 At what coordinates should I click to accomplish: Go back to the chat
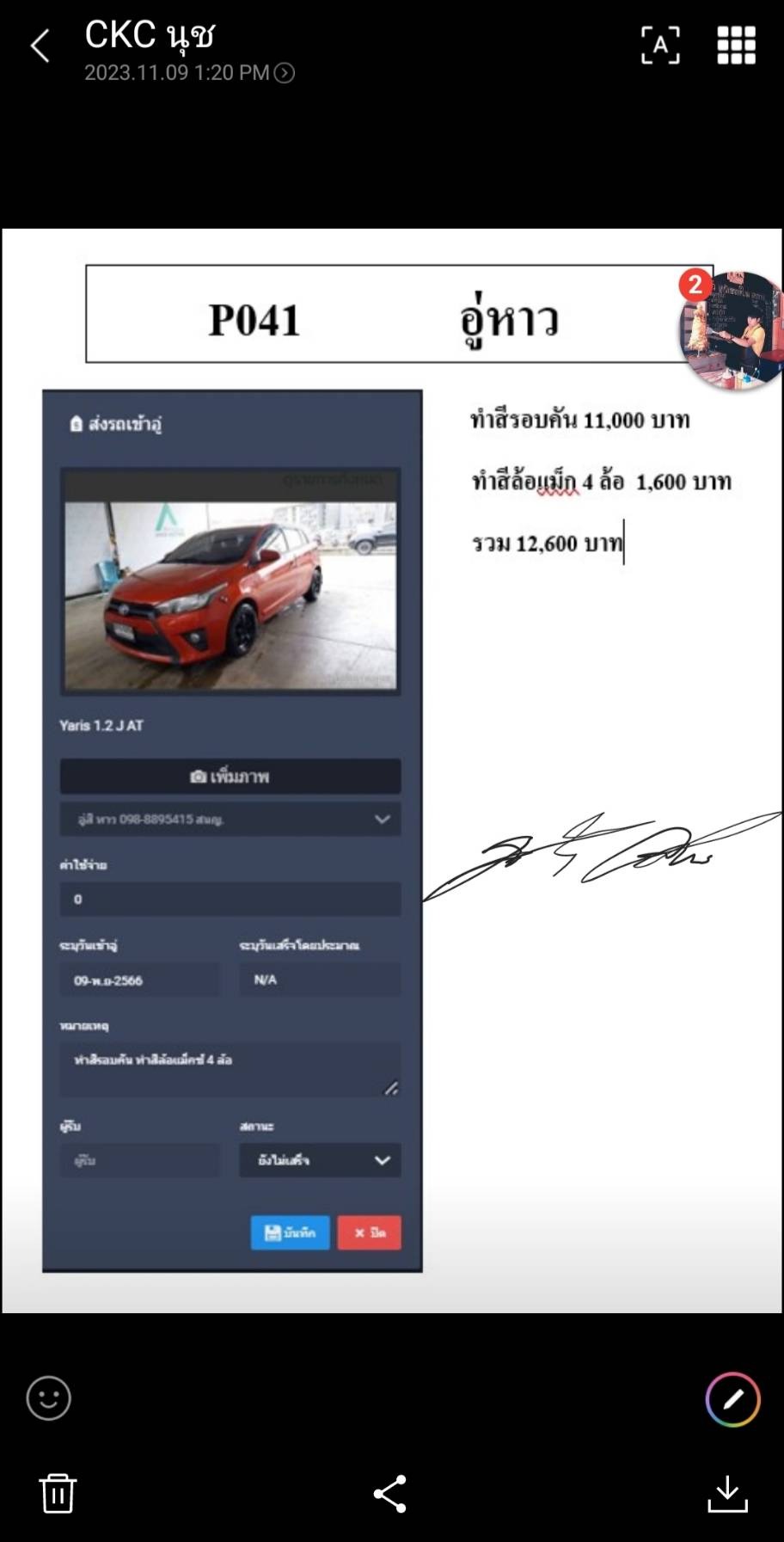tap(40, 46)
